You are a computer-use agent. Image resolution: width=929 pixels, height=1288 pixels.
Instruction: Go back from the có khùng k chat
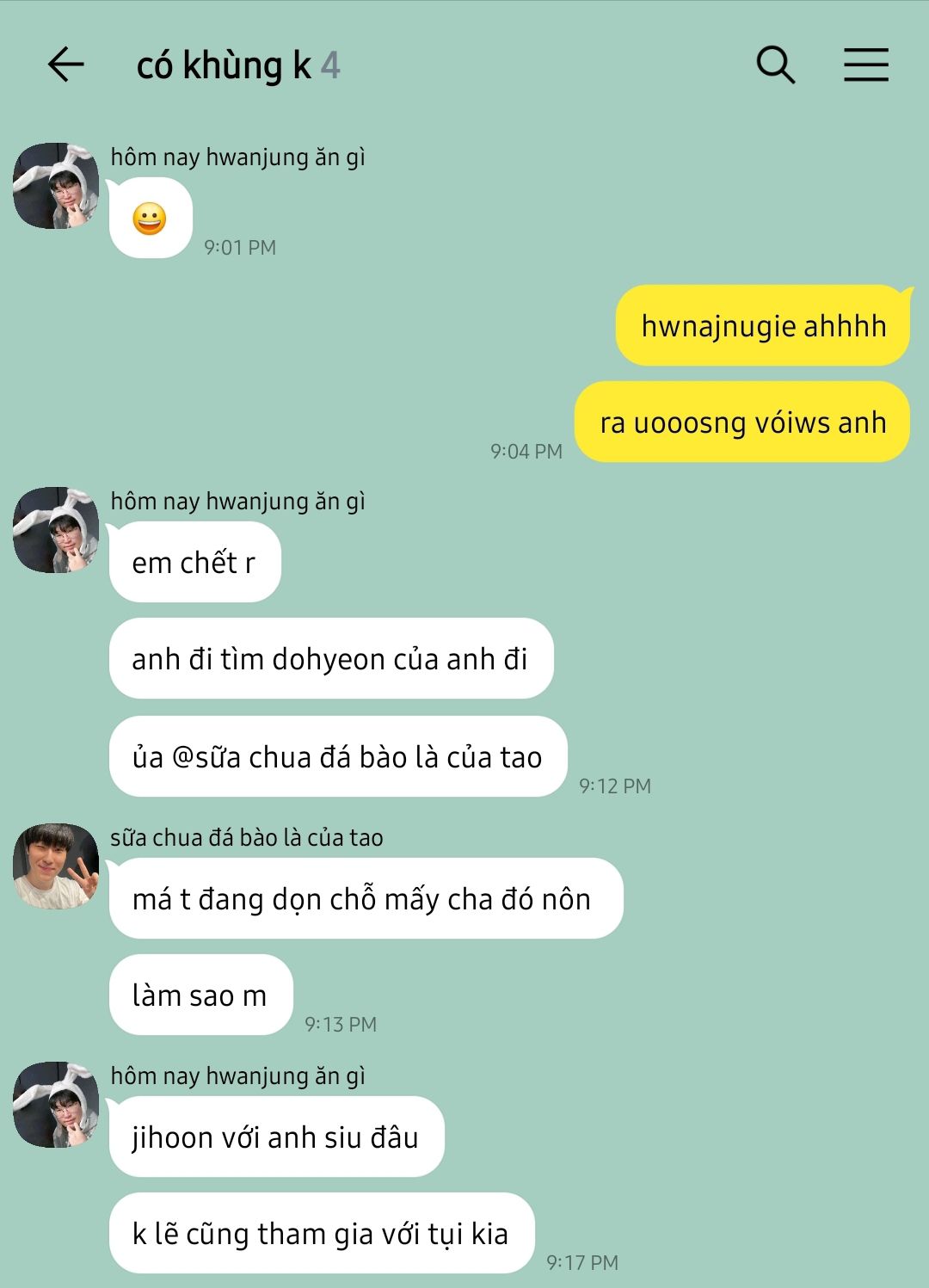point(65,65)
